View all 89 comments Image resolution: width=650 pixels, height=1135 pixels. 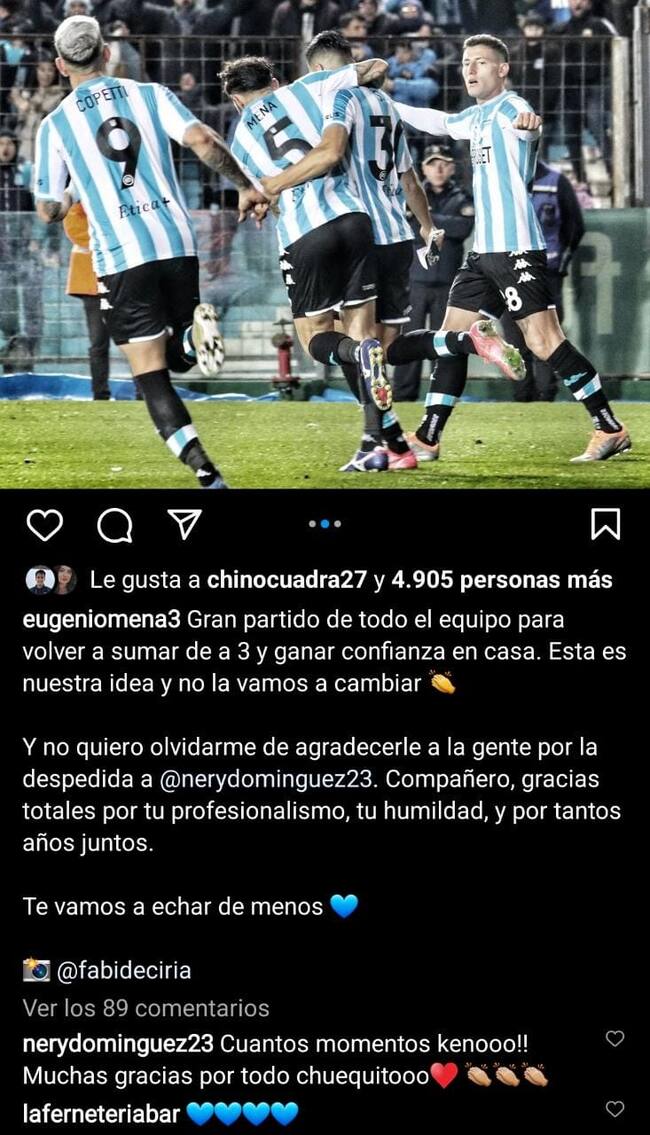146,1007
